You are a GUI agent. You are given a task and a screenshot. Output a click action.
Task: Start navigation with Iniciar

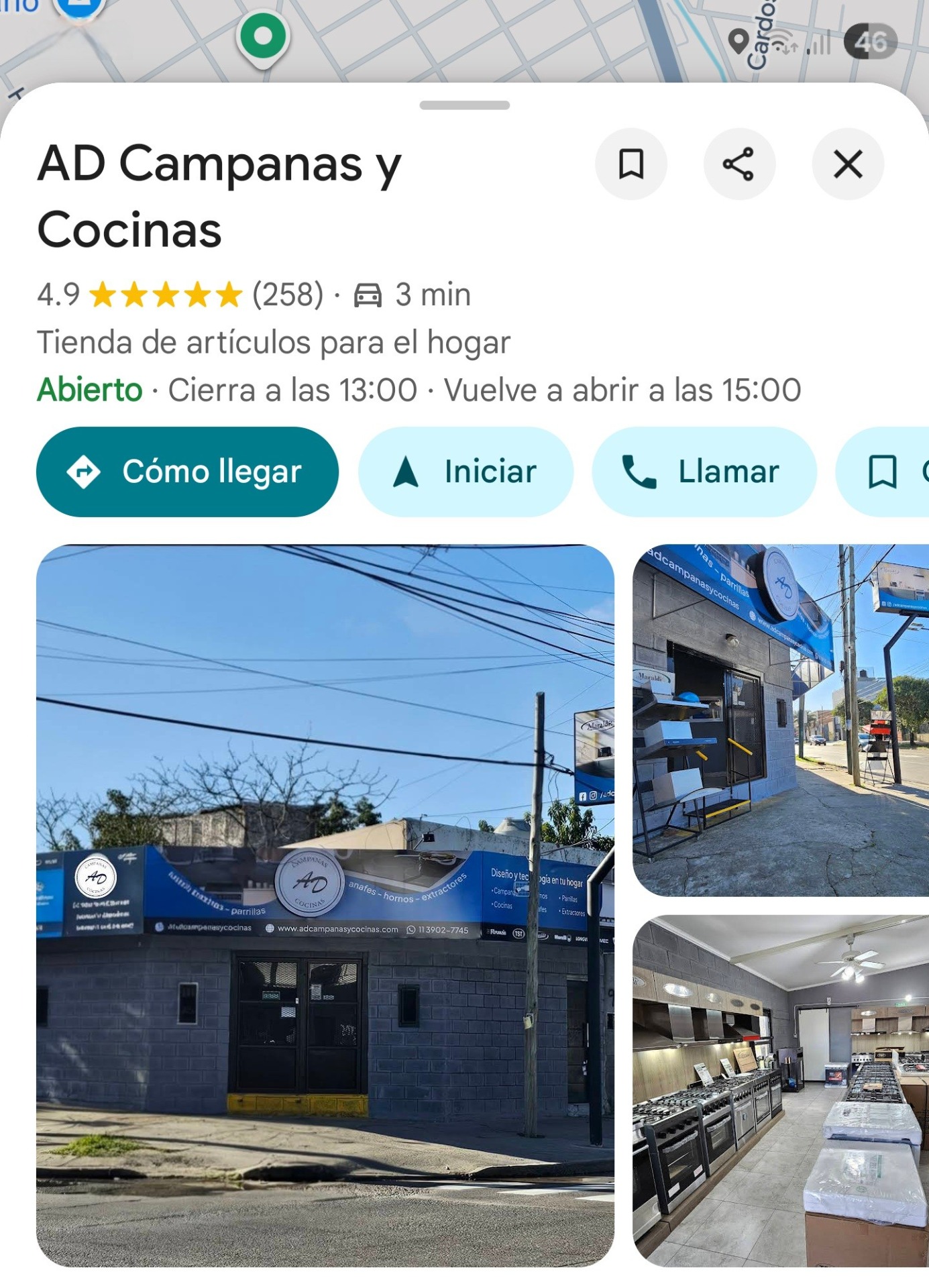466,472
